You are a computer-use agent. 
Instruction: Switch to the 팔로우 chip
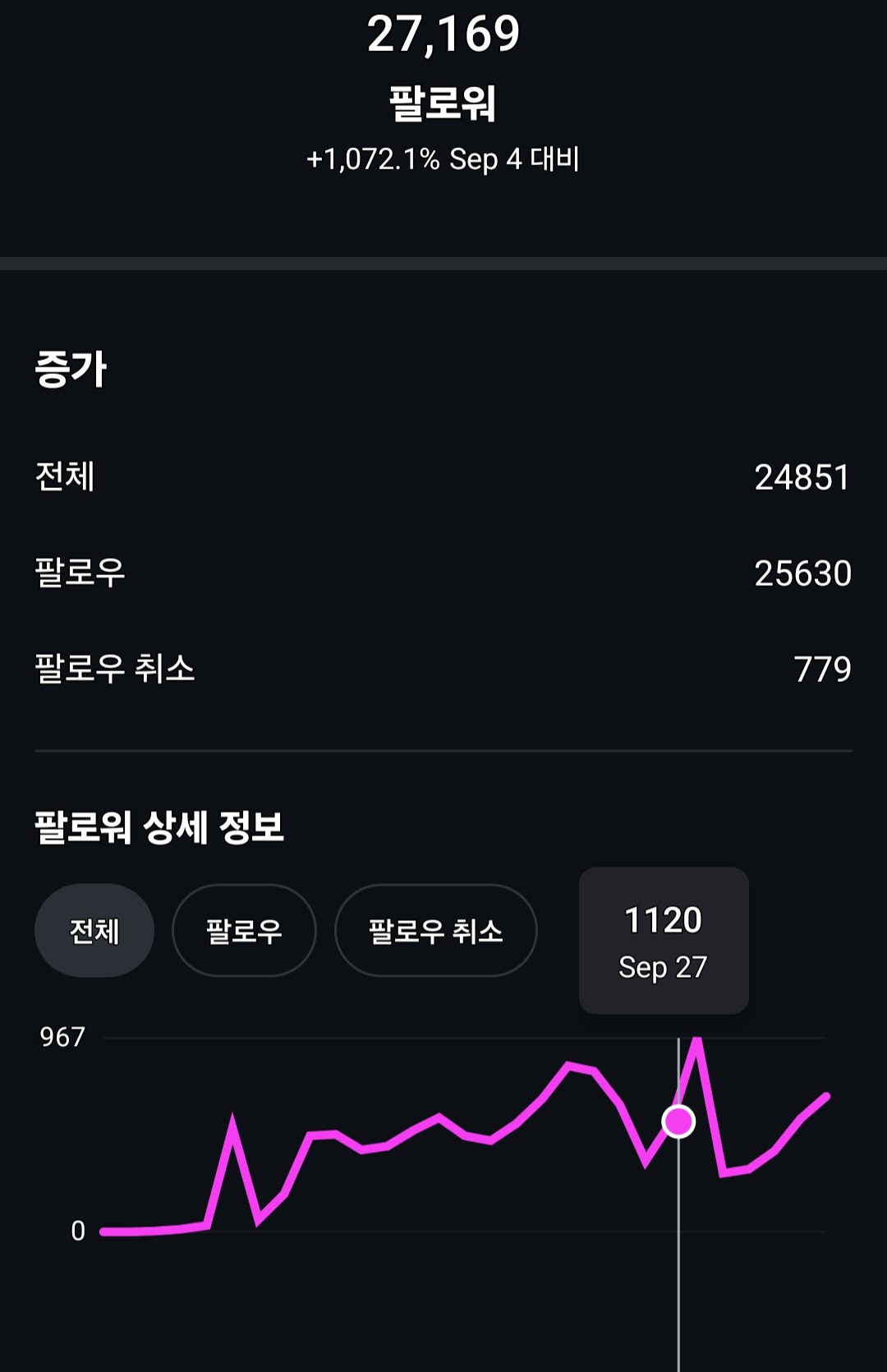pyautogui.click(x=244, y=931)
